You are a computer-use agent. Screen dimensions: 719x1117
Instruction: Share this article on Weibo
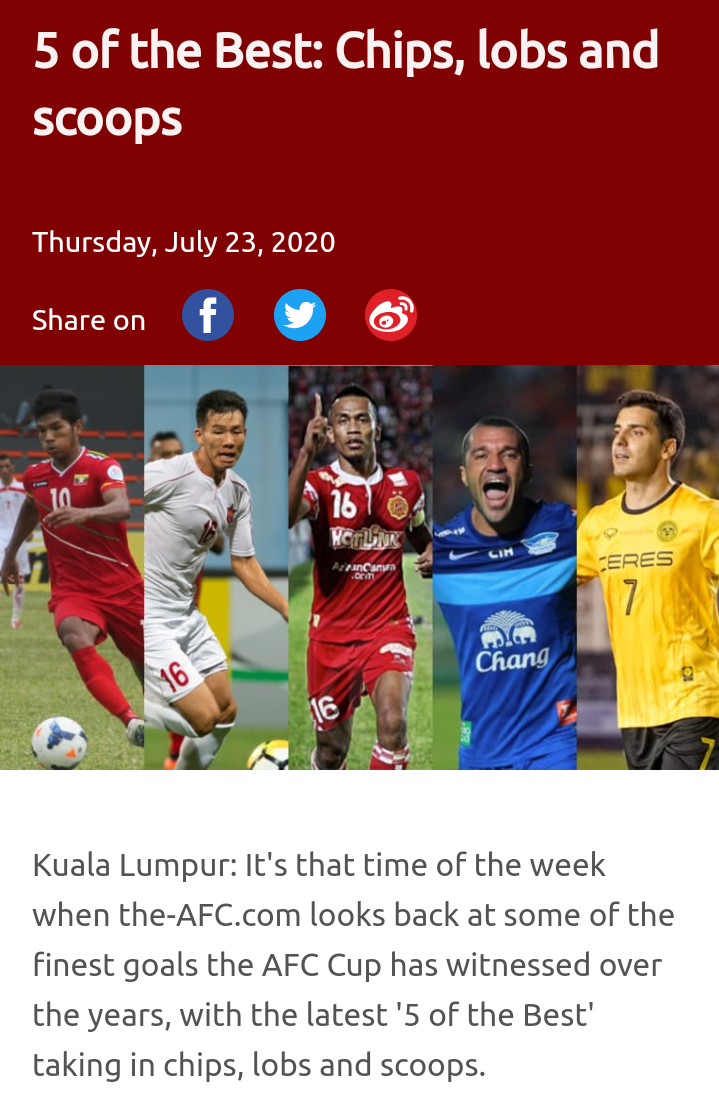[x=391, y=316]
